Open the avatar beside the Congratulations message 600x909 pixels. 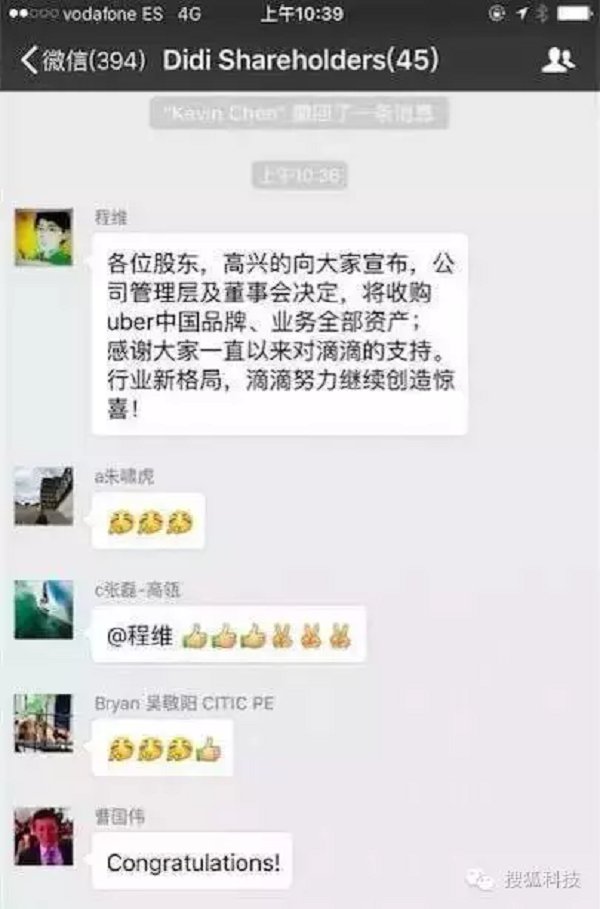[43, 836]
